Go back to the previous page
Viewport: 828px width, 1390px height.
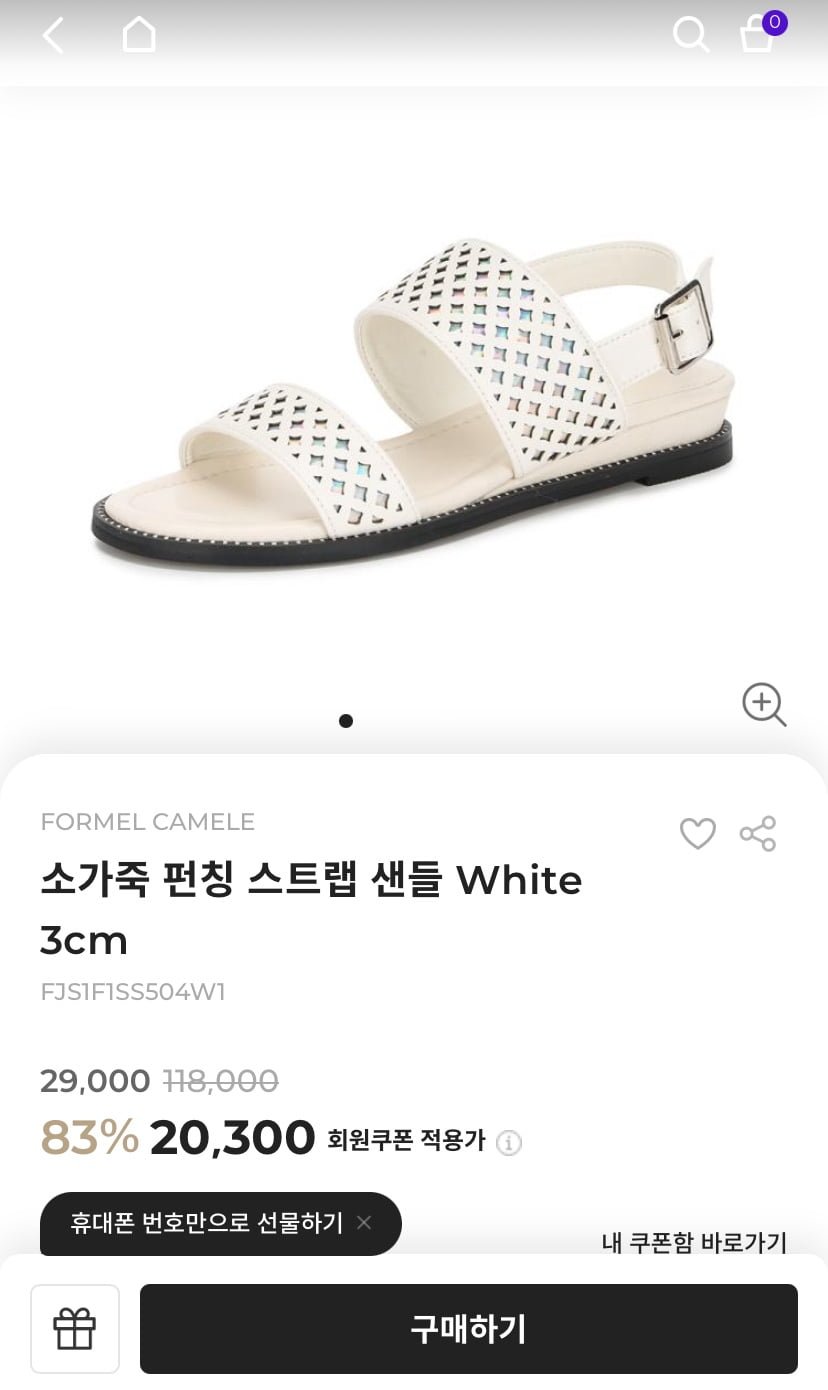point(53,36)
